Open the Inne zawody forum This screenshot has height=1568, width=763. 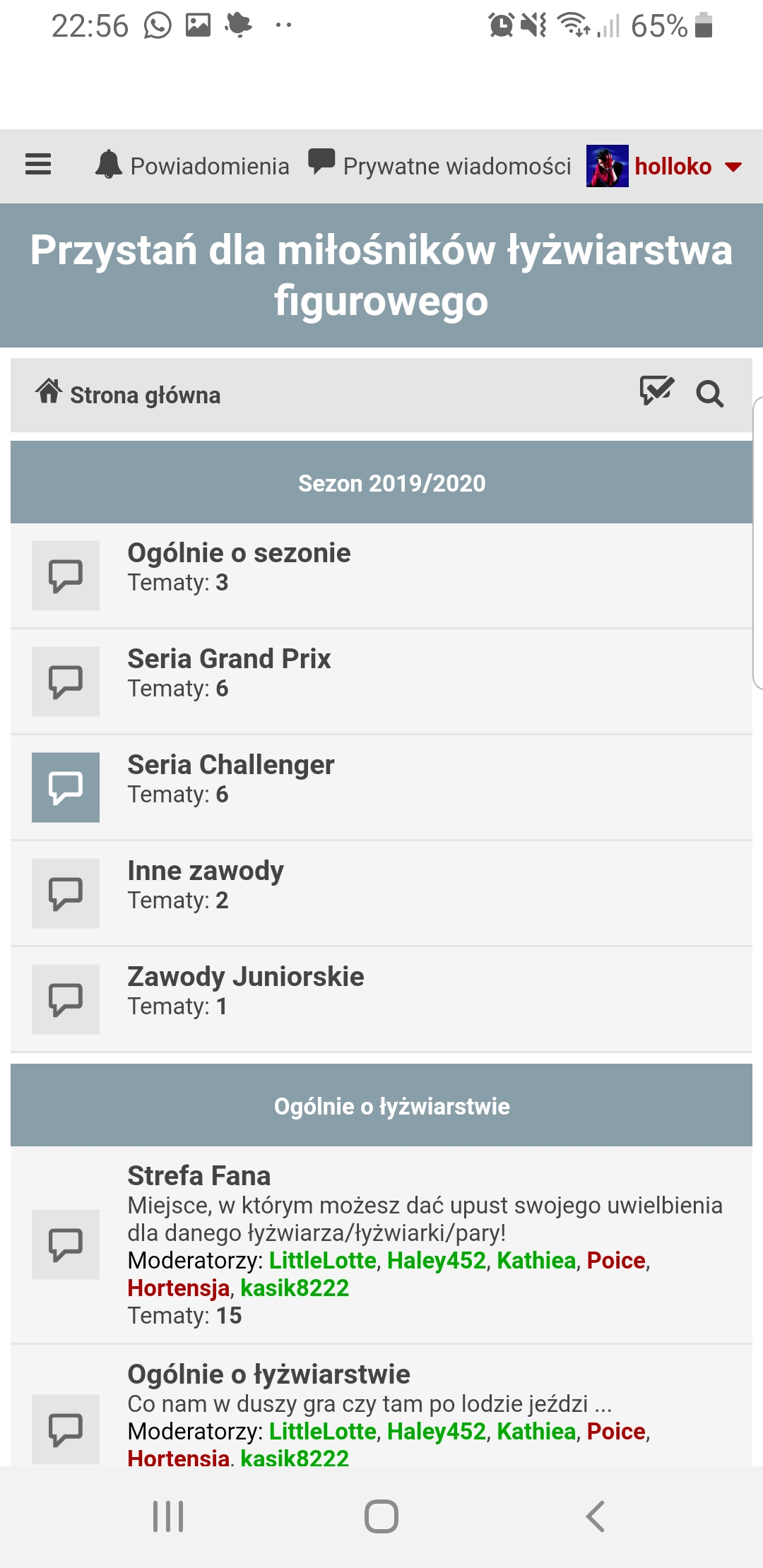coord(206,870)
